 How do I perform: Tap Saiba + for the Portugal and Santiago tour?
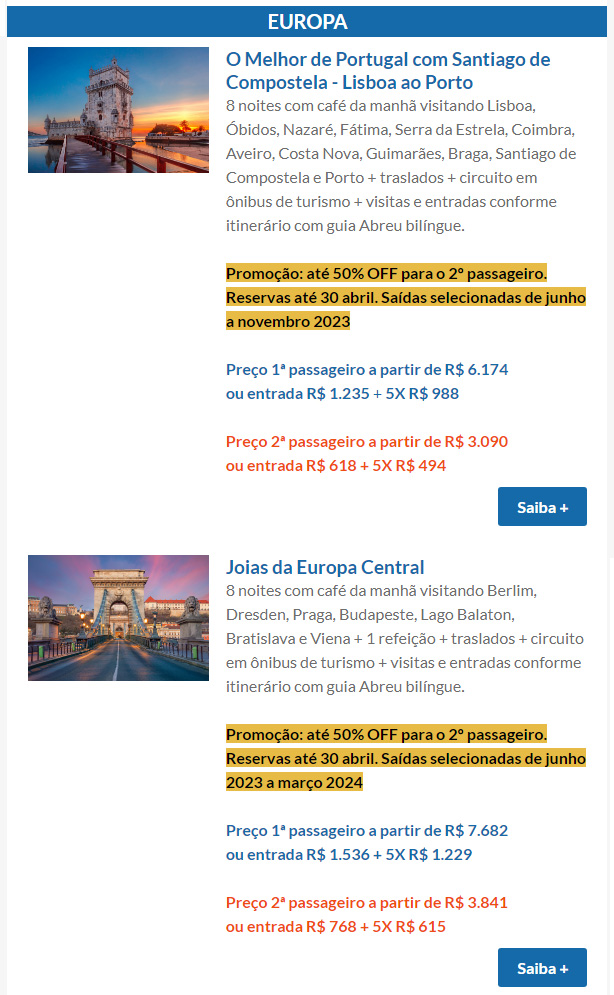(x=542, y=507)
